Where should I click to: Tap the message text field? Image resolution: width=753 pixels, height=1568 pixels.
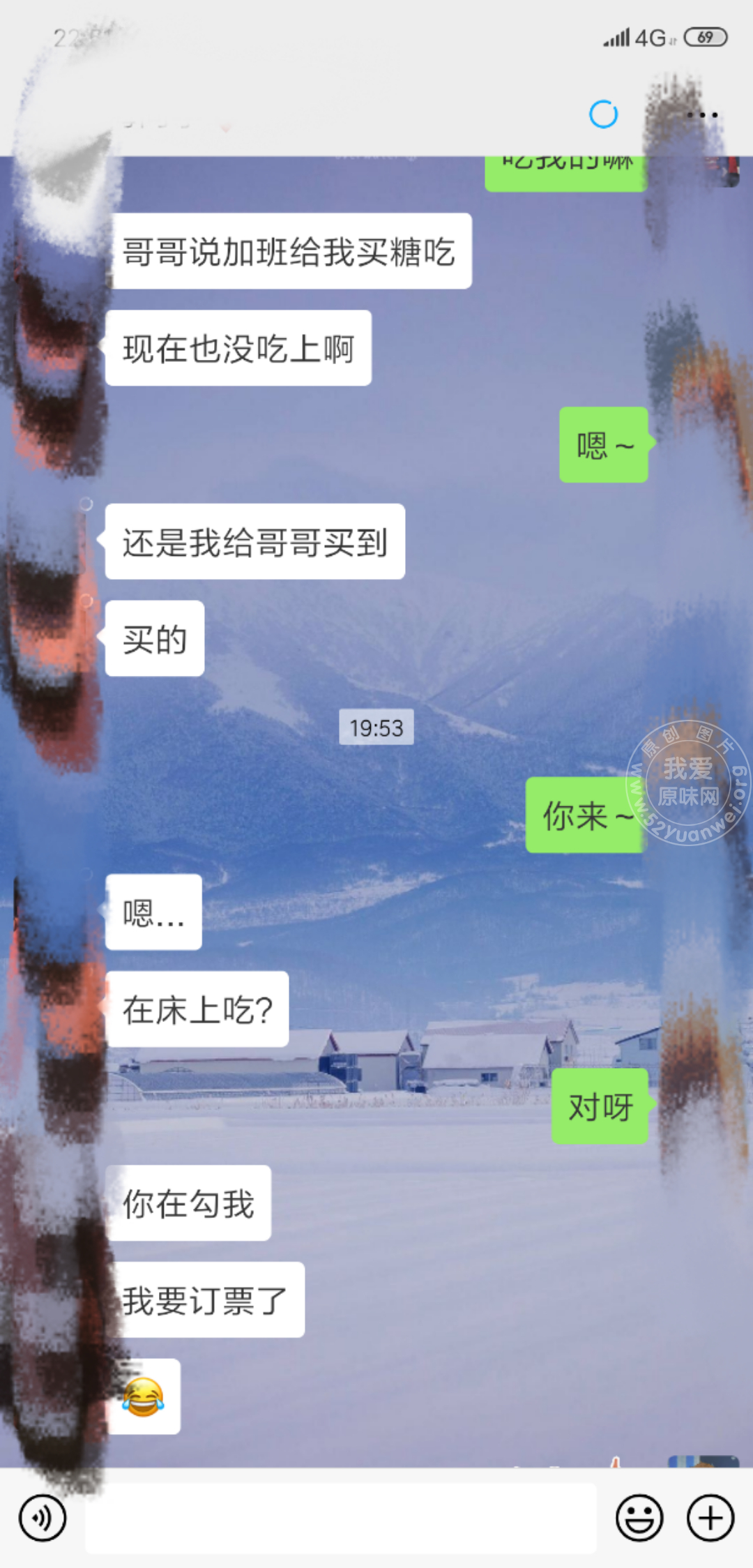[x=340, y=1518]
